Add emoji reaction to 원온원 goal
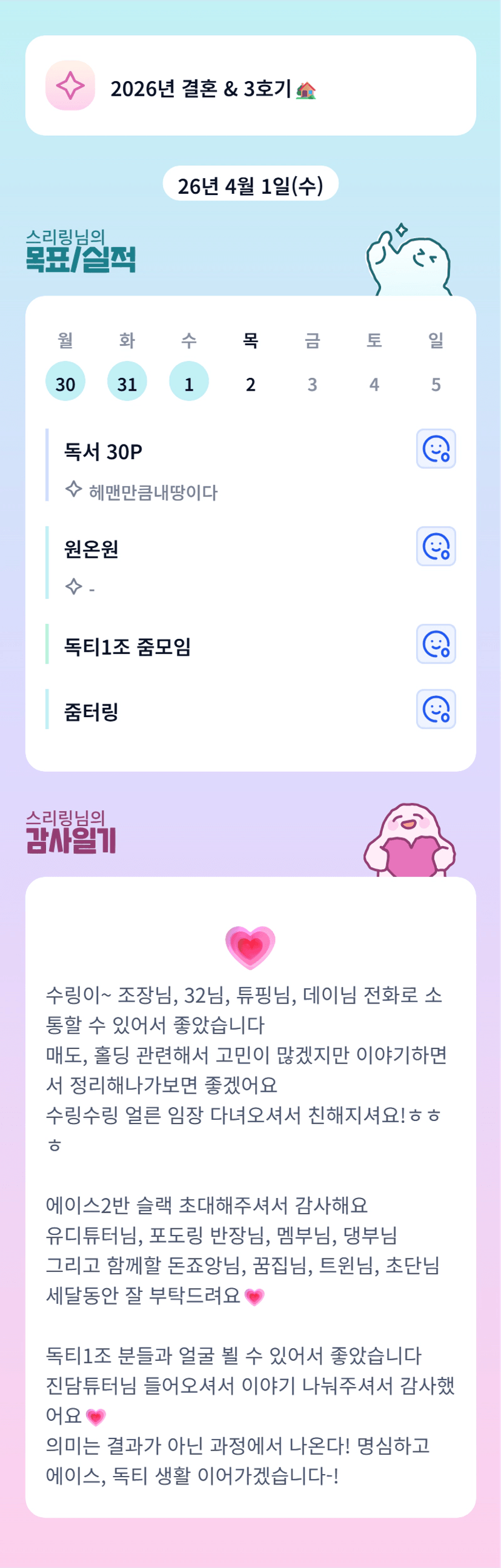Image resolution: width=501 pixels, height=1568 pixels. [436, 547]
